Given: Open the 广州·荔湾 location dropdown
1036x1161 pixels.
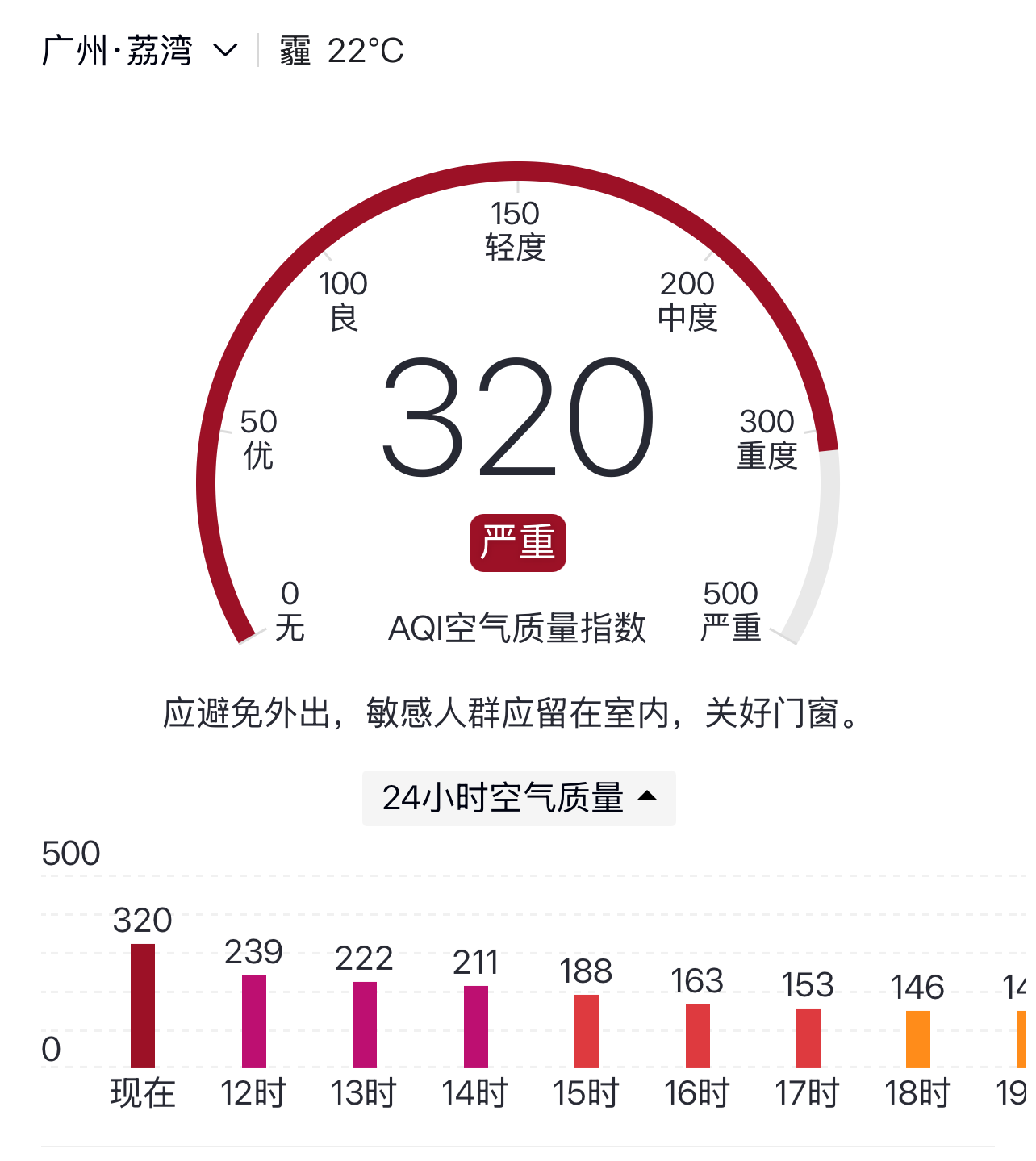Looking at the screenshot, I should (140, 51).
